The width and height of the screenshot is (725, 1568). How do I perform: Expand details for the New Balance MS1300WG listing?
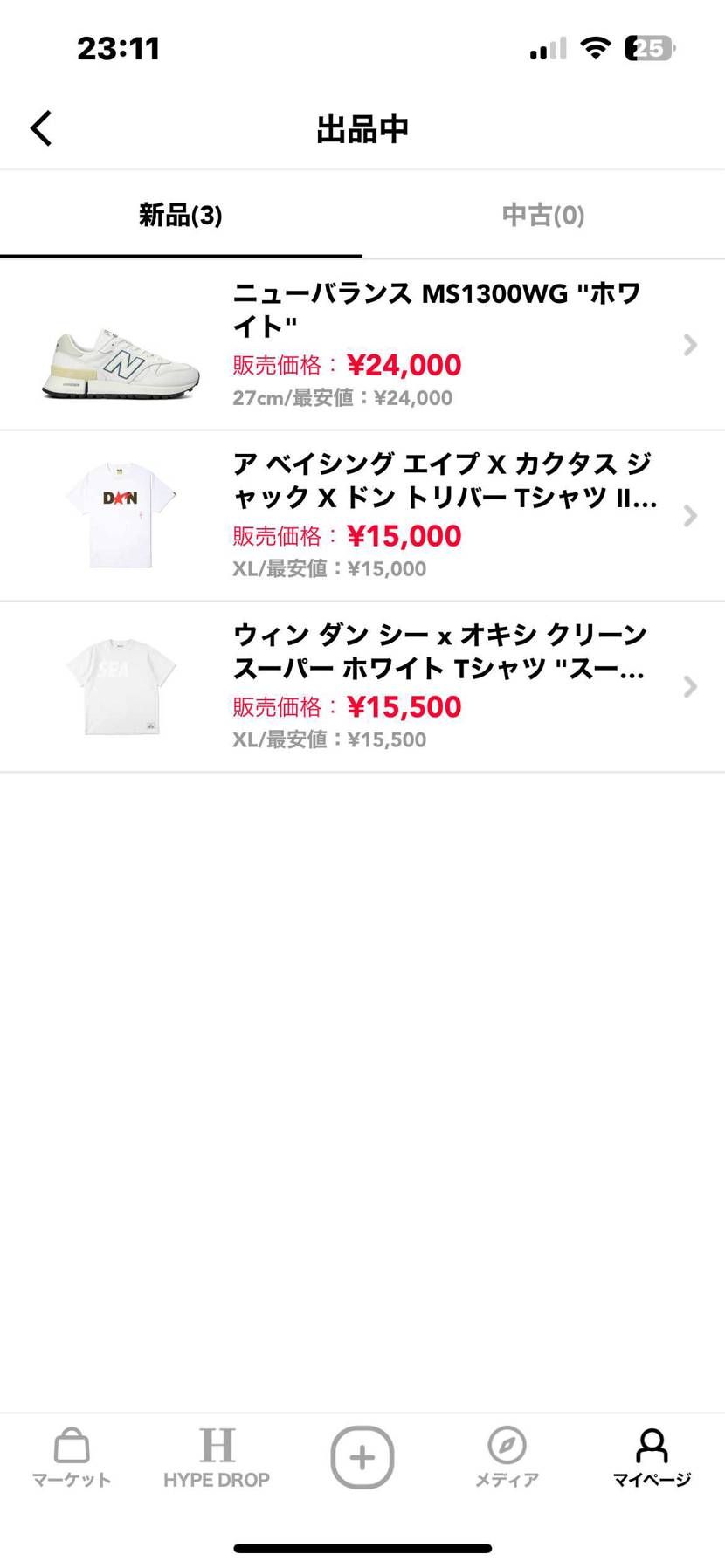(x=689, y=345)
